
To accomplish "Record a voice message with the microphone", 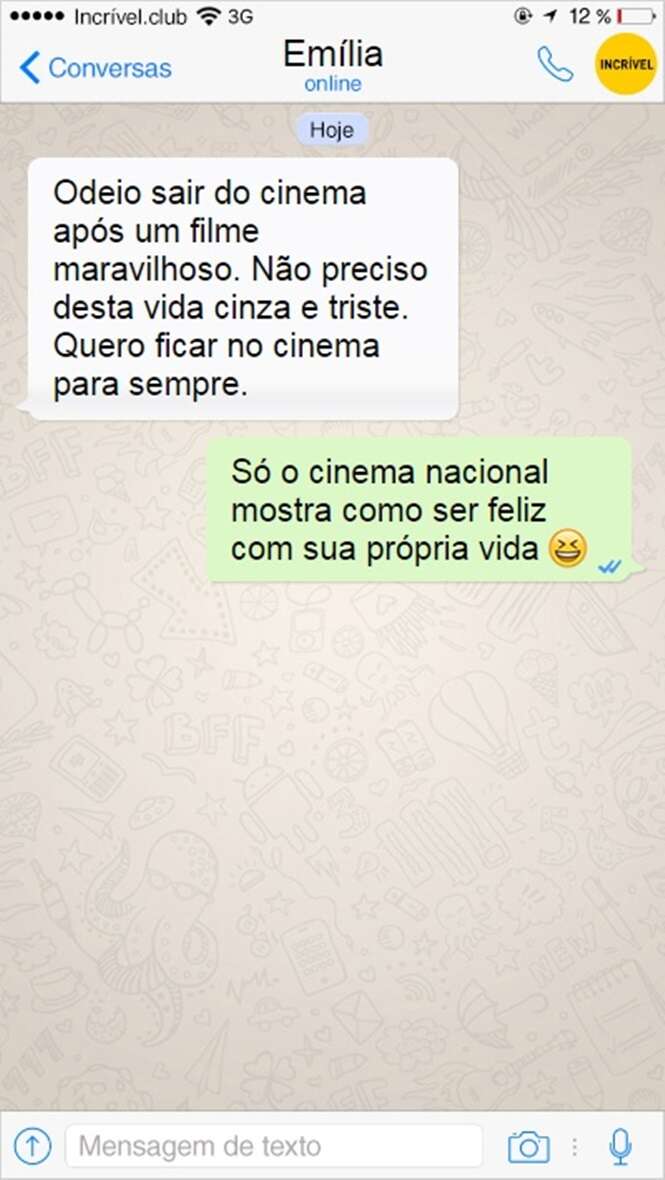I will pos(621,1146).
